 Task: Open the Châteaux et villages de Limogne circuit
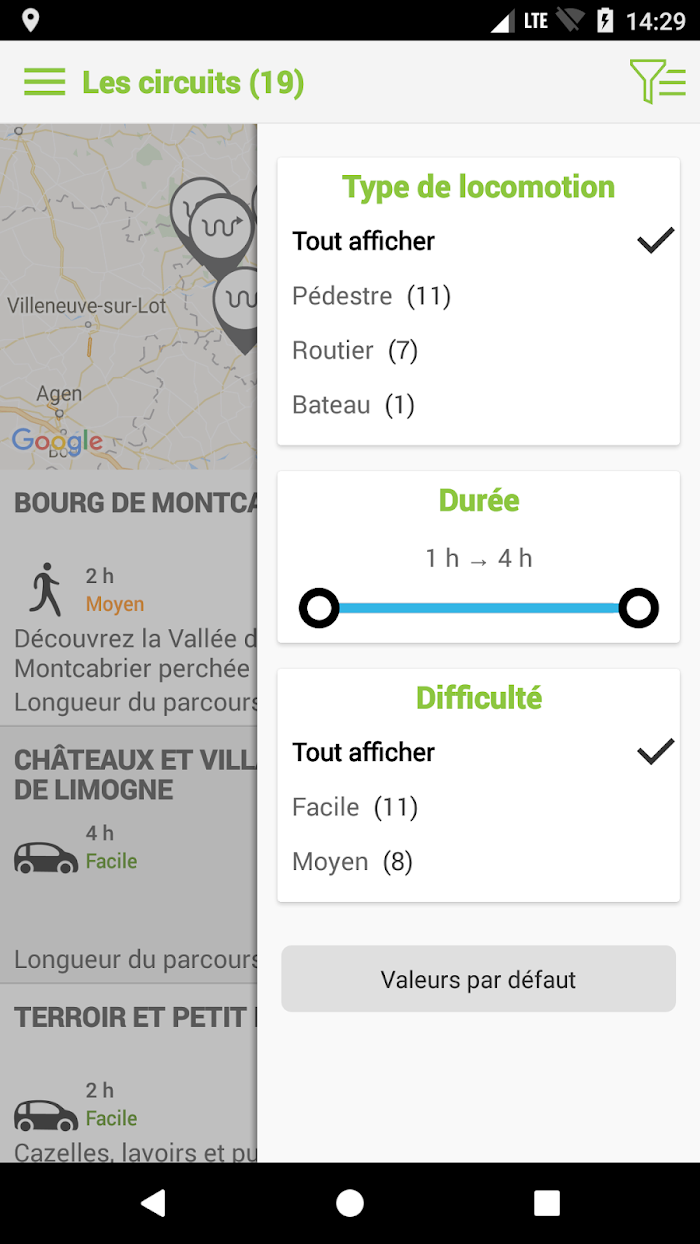[129, 856]
